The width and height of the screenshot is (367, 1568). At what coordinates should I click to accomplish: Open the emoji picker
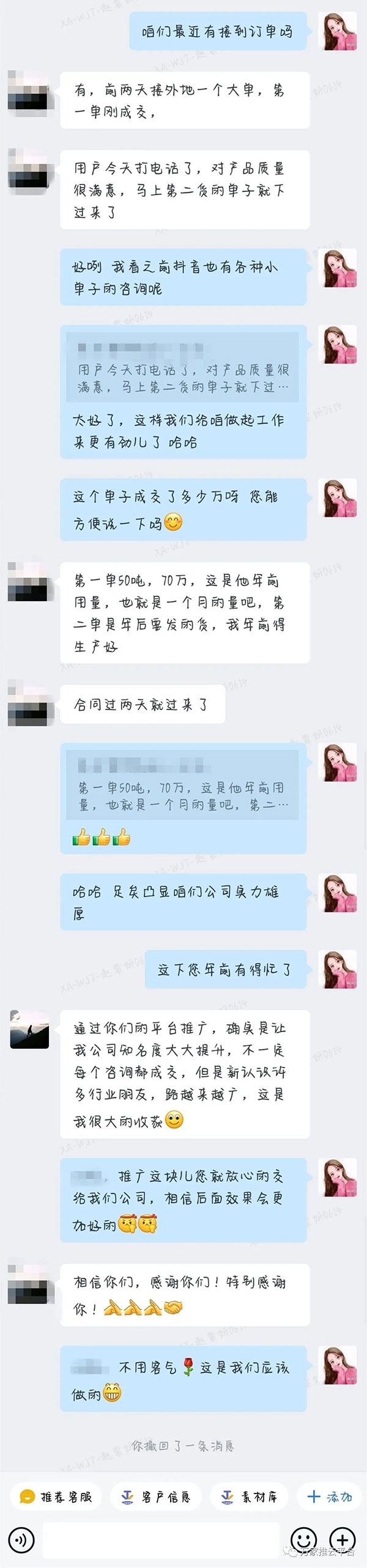click(x=303, y=1539)
